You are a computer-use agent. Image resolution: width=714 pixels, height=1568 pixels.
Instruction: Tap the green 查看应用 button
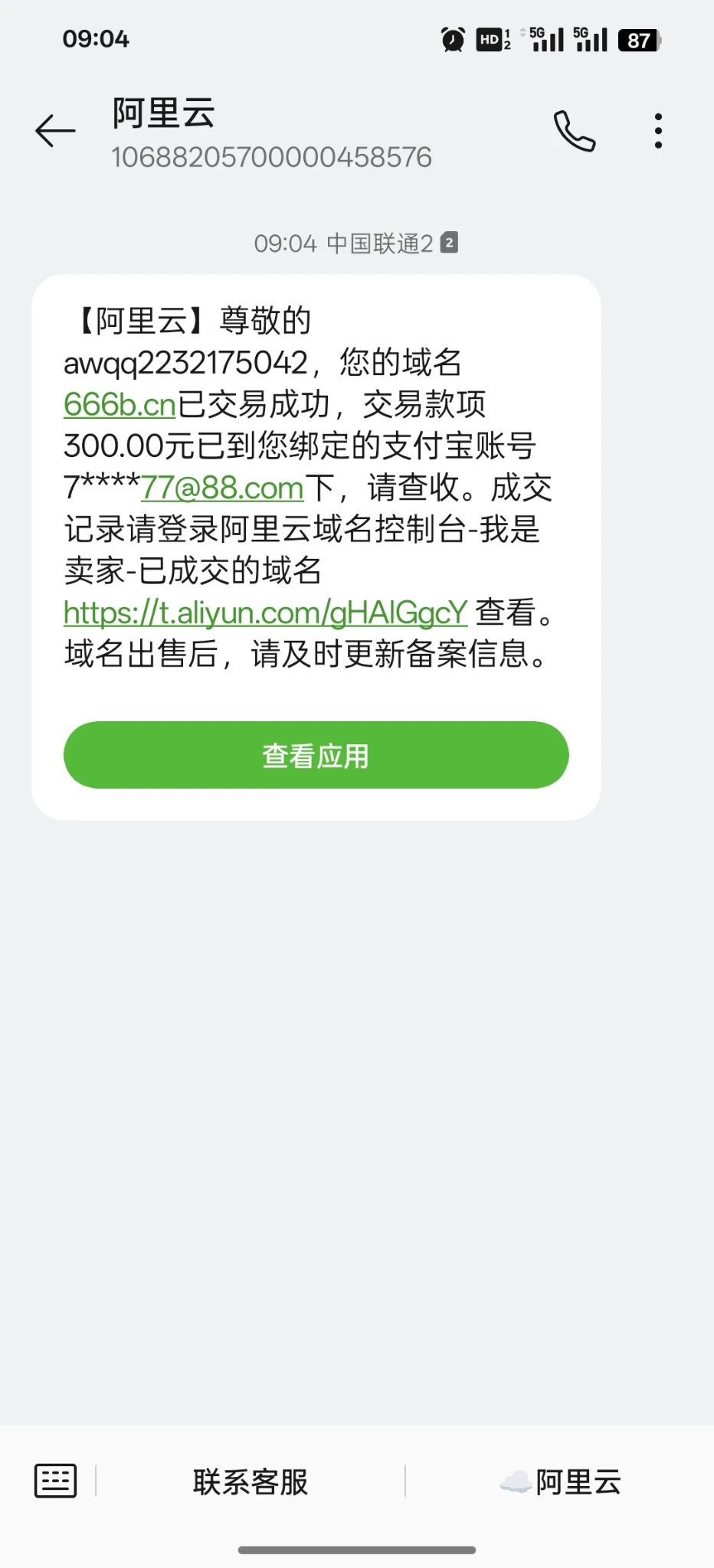[316, 755]
